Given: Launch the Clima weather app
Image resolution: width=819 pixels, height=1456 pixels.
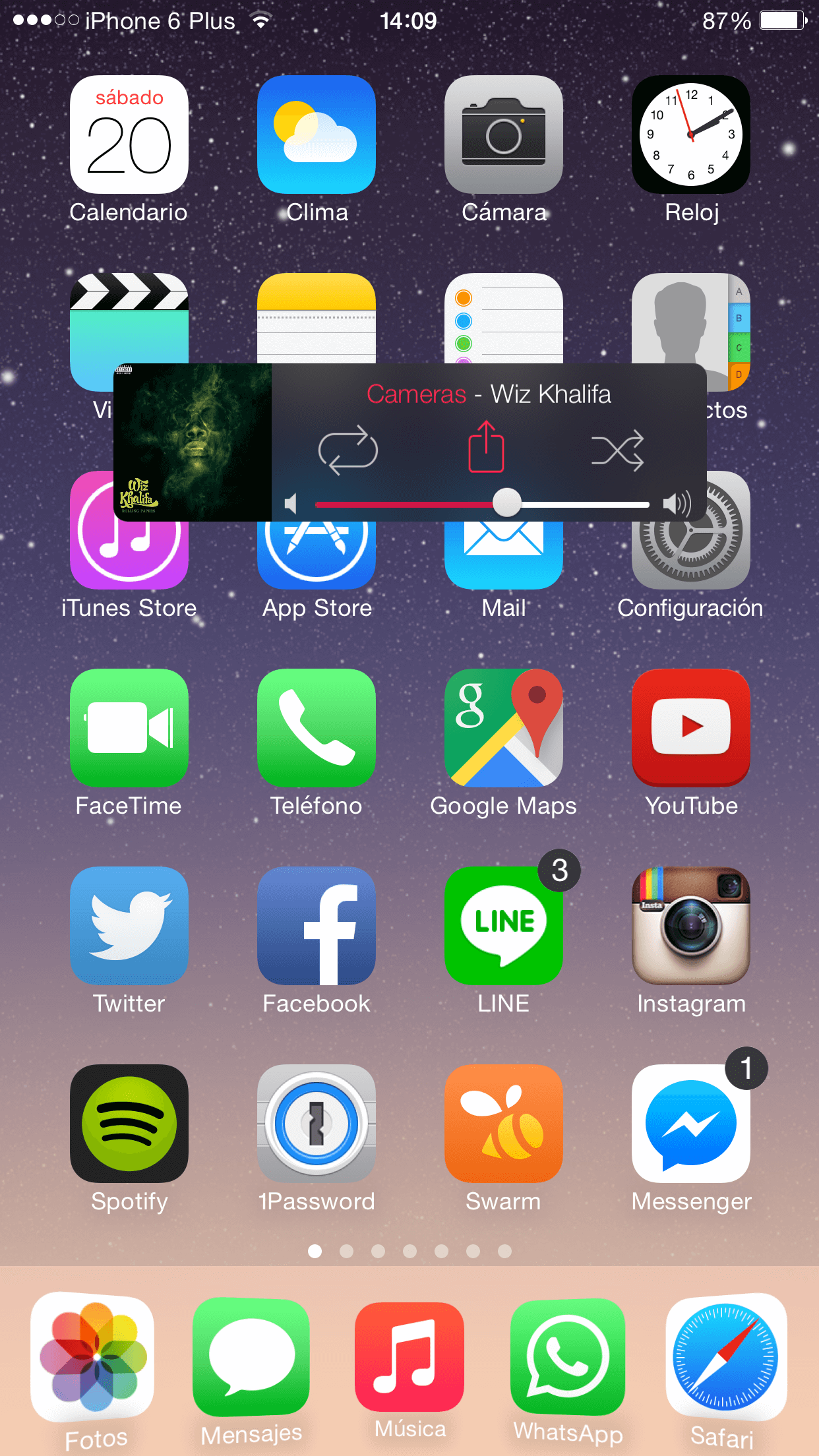Looking at the screenshot, I should coord(317,135).
